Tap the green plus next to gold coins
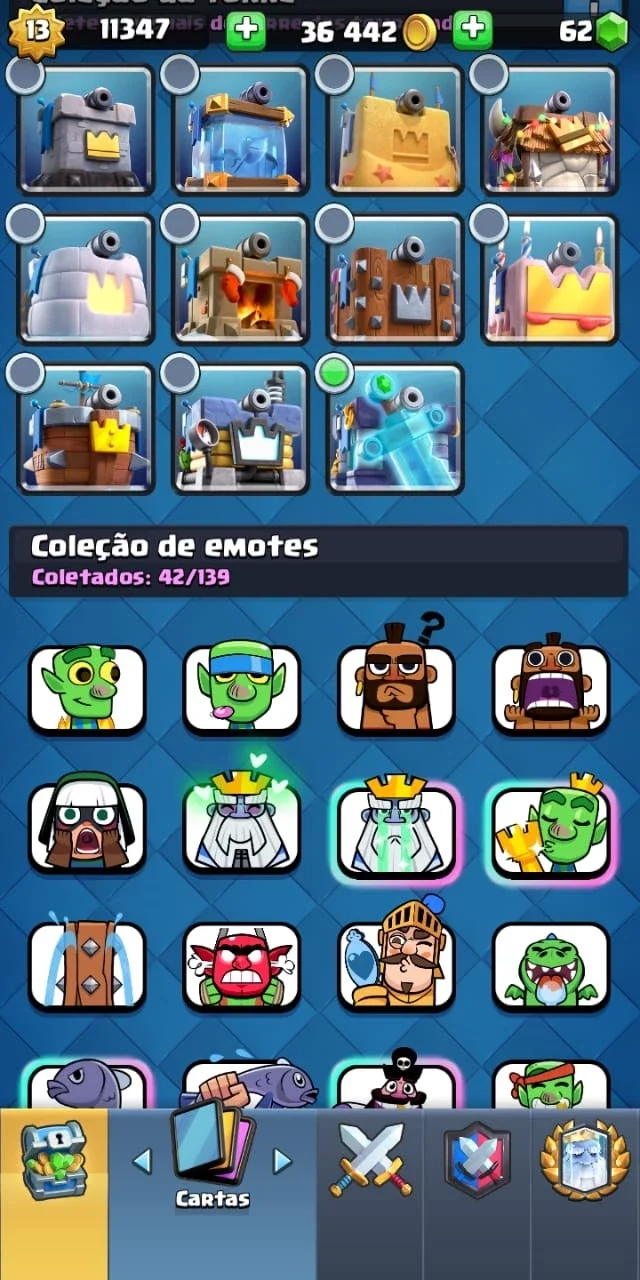 point(472,31)
